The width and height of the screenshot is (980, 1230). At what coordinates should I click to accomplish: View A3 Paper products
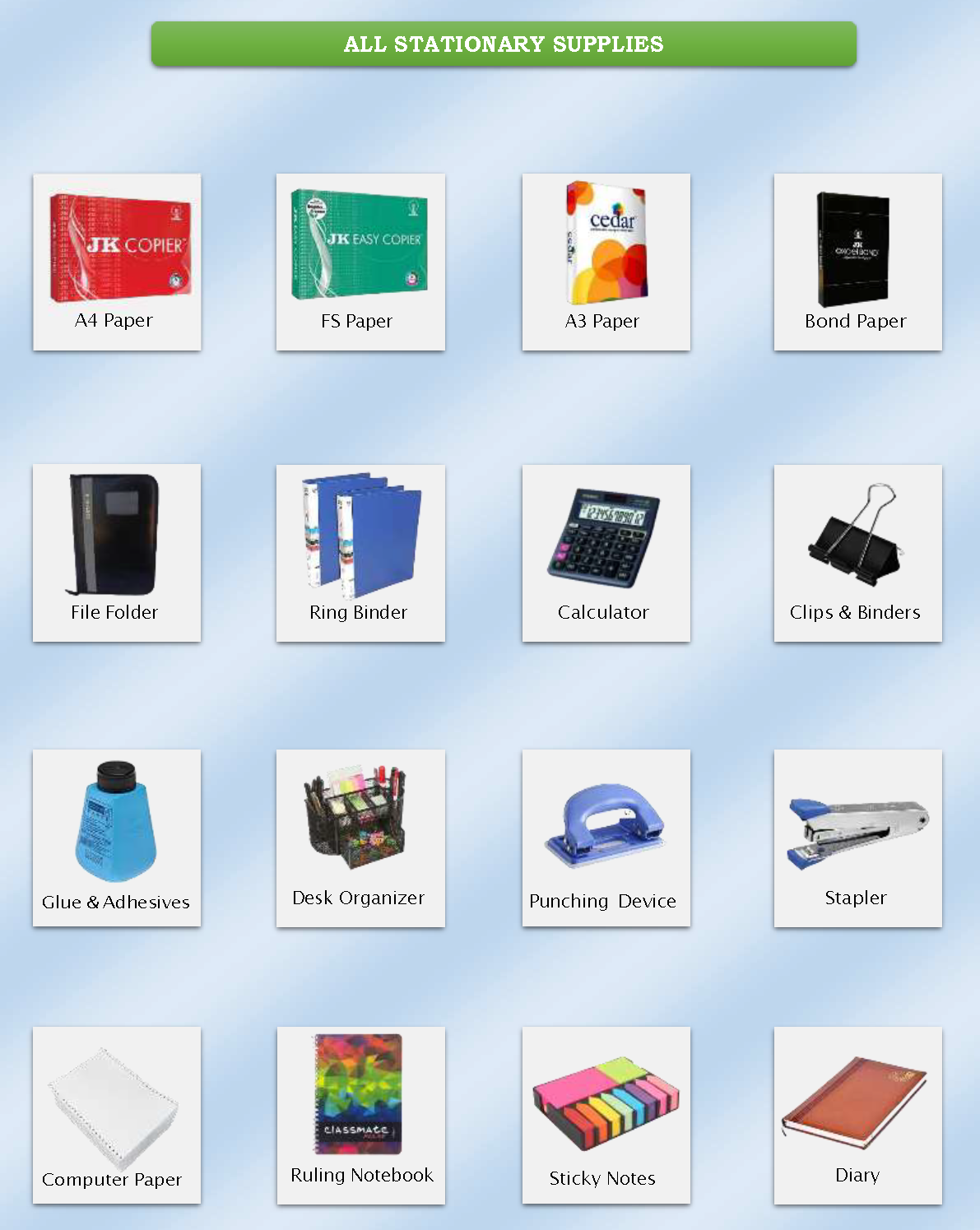tap(606, 262)
